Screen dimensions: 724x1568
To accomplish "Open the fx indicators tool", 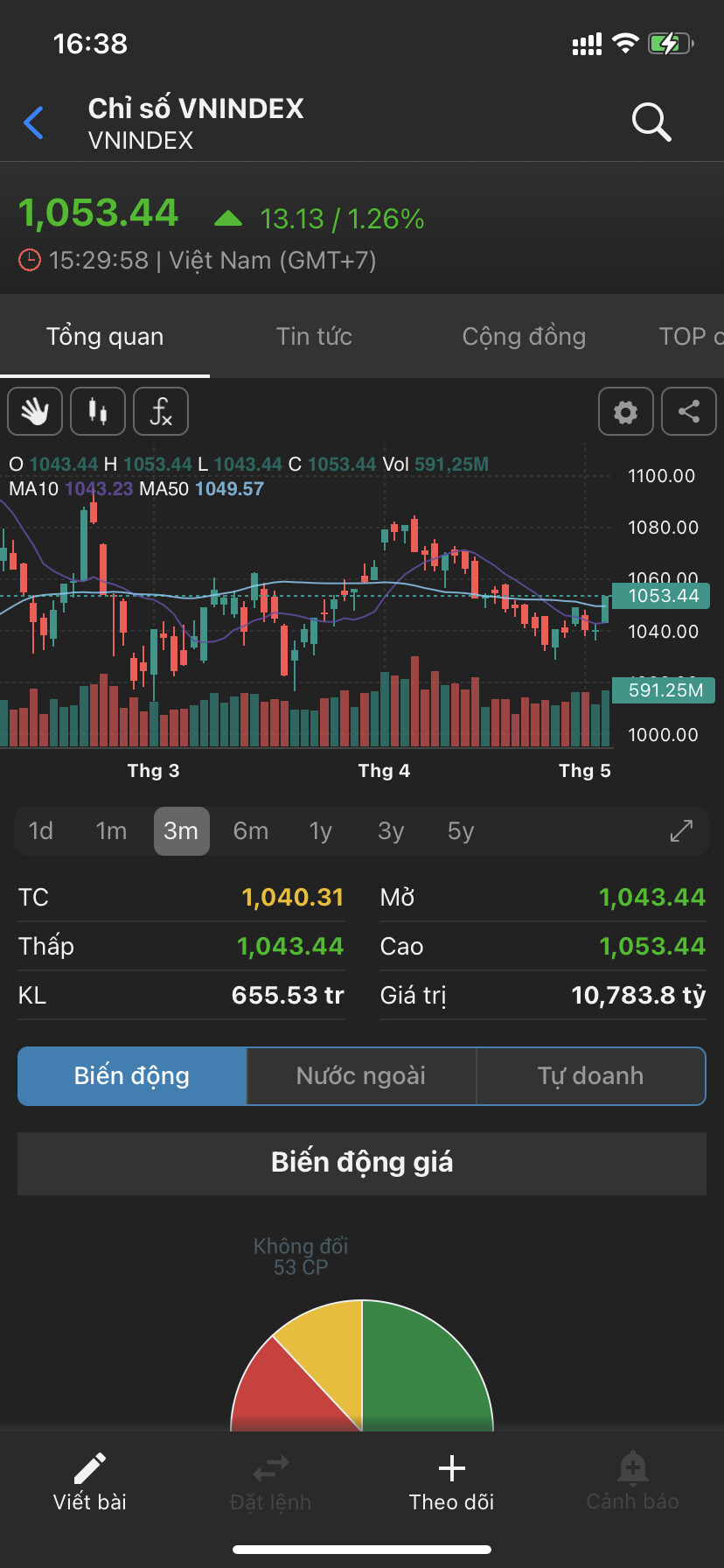I will pyautogui.click(x=161, y=411).
